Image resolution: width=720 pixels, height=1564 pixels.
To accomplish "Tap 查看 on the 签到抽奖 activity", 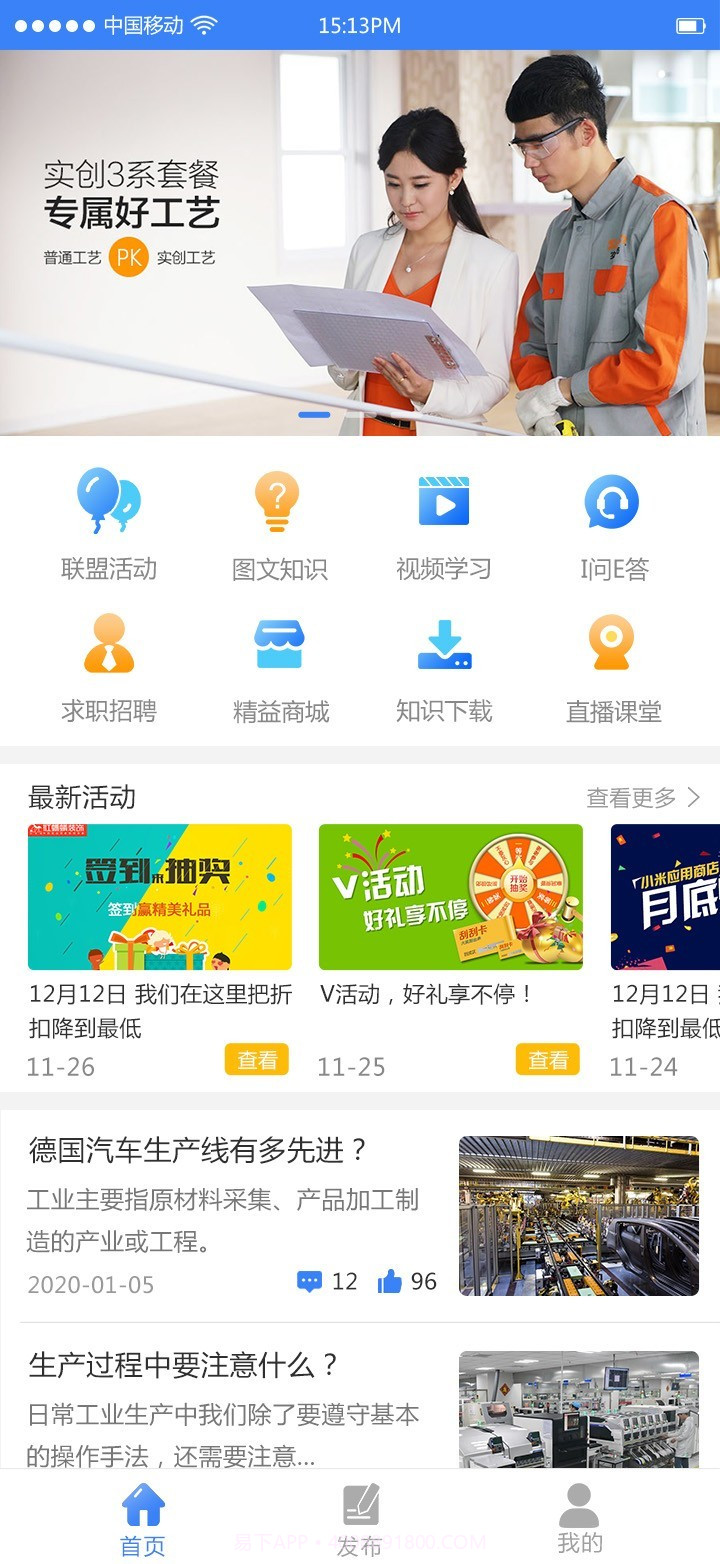I will tap(257, 1059).
